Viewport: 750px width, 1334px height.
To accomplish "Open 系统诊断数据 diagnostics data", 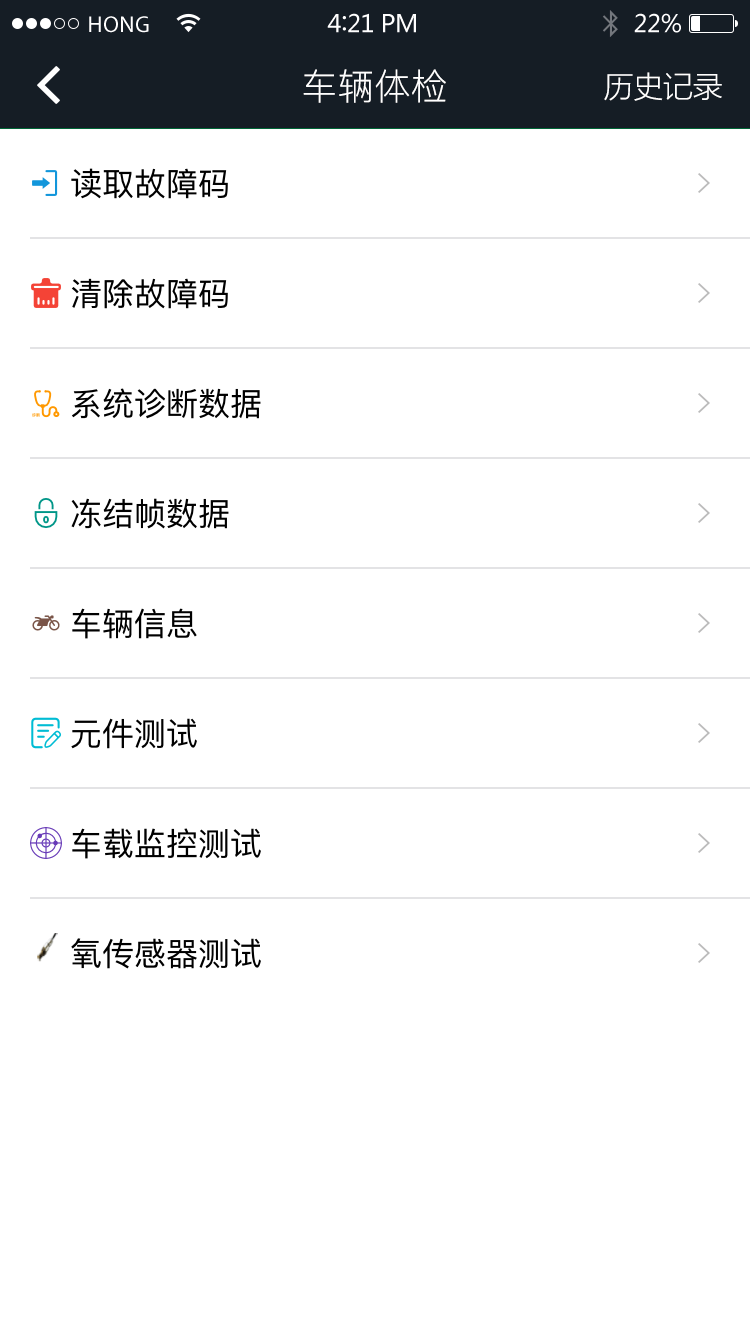I will click(x=375, y=404).
